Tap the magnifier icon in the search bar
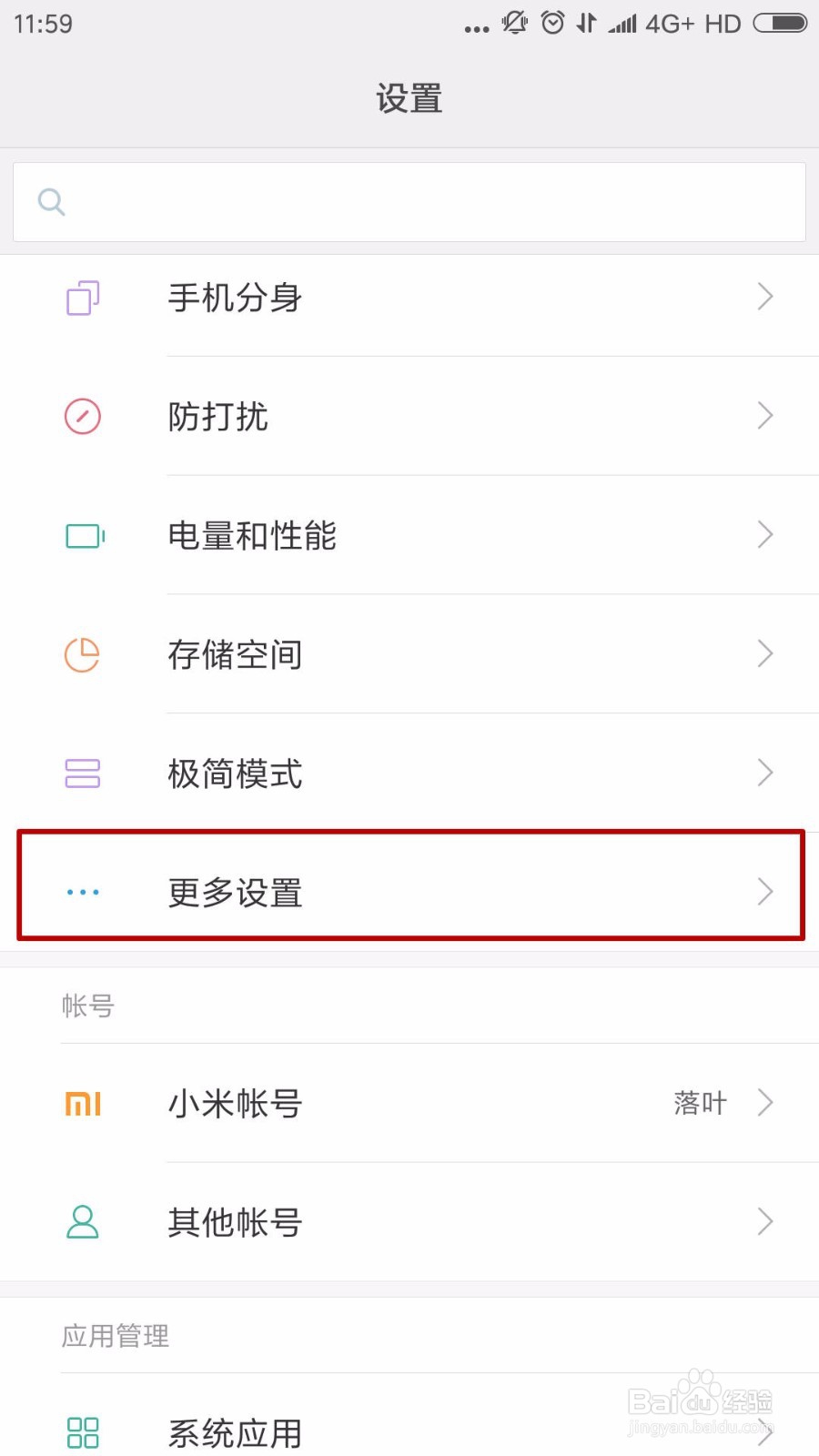 [51, 201]
